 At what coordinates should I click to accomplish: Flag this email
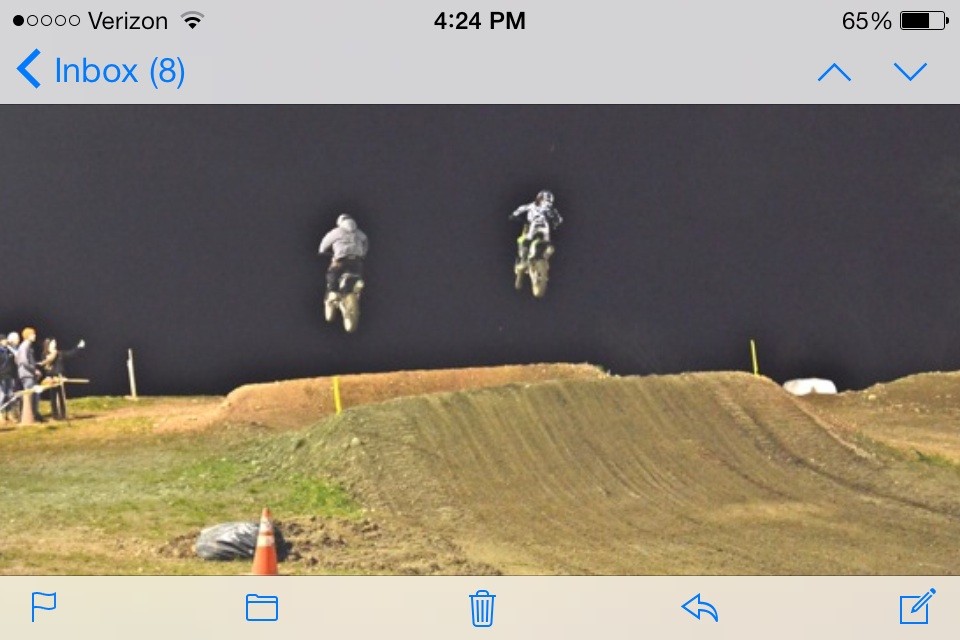(x=44, y=607)
